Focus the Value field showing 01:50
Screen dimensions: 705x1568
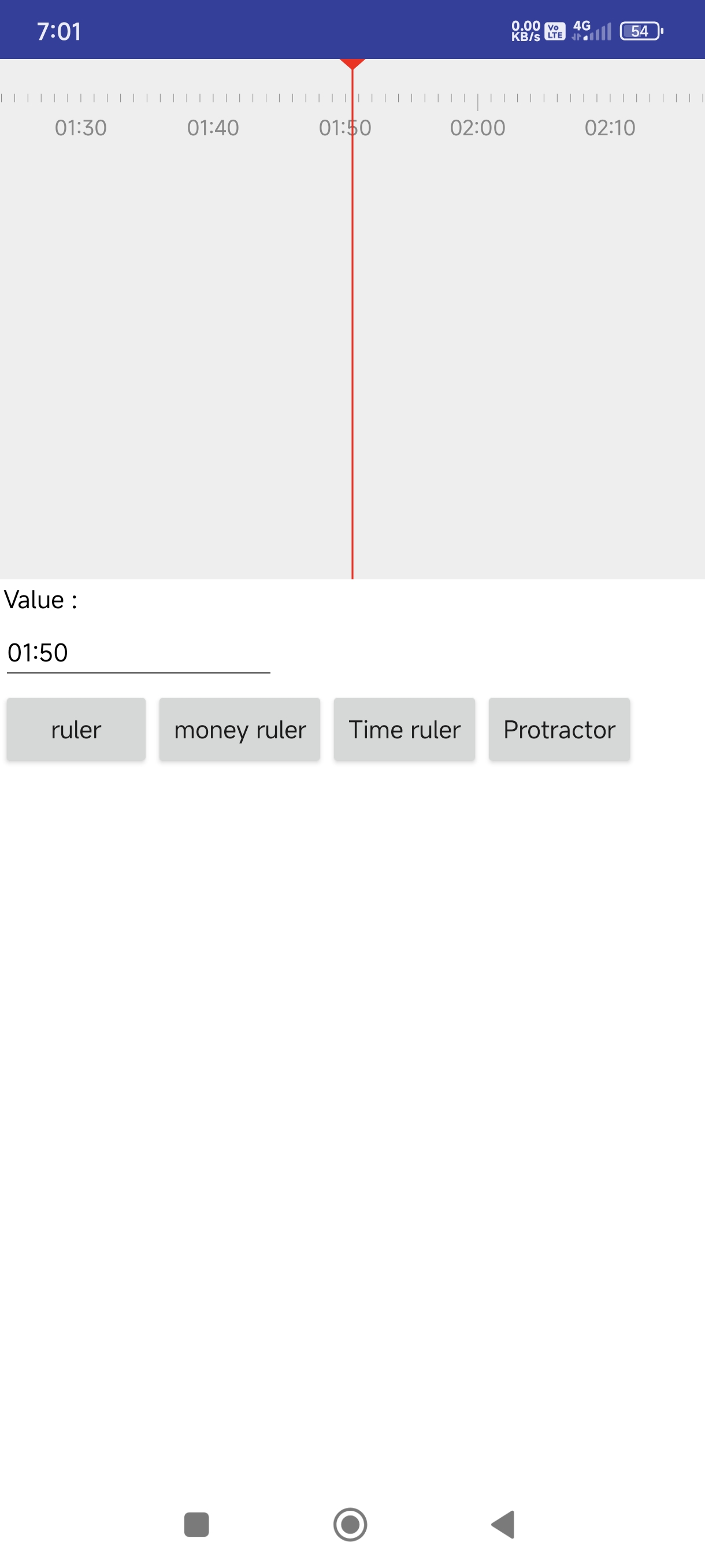coord(138,653)
